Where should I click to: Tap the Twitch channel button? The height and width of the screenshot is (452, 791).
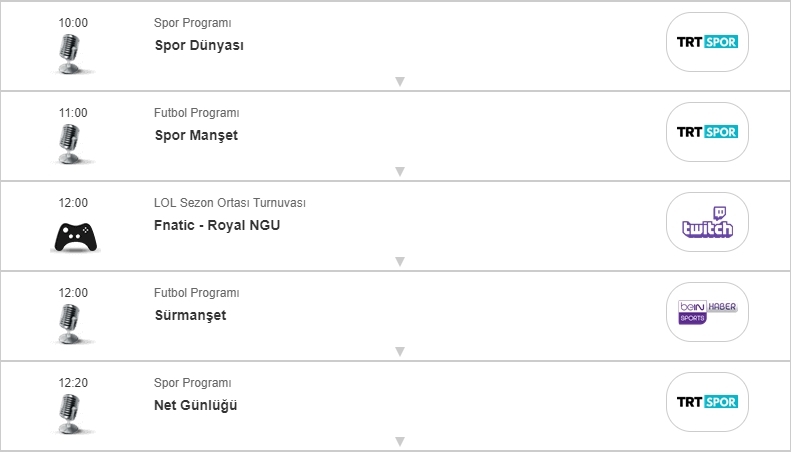tap(707, 222)
